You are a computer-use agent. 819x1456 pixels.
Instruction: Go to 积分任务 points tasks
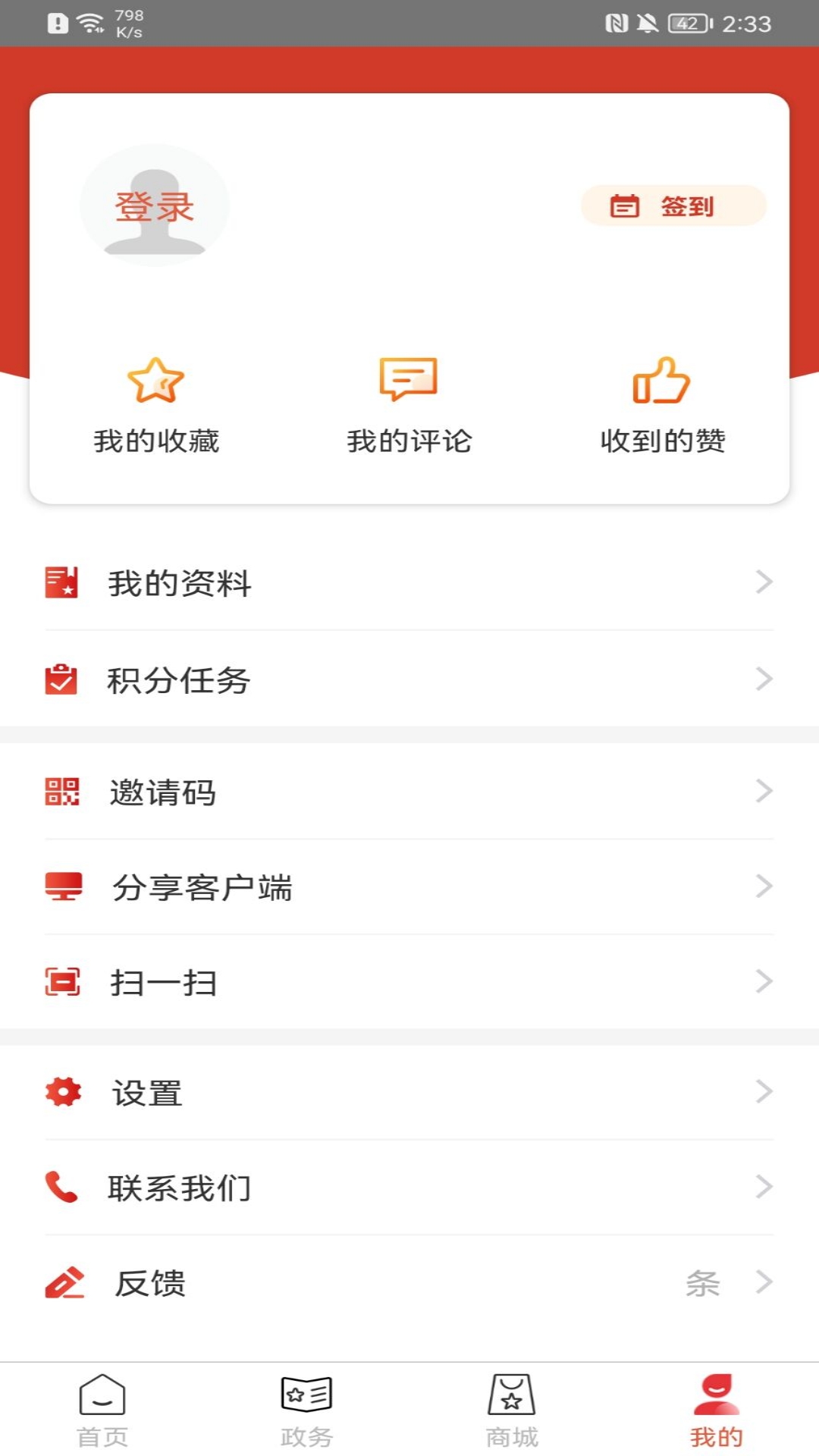coord(409,679)
